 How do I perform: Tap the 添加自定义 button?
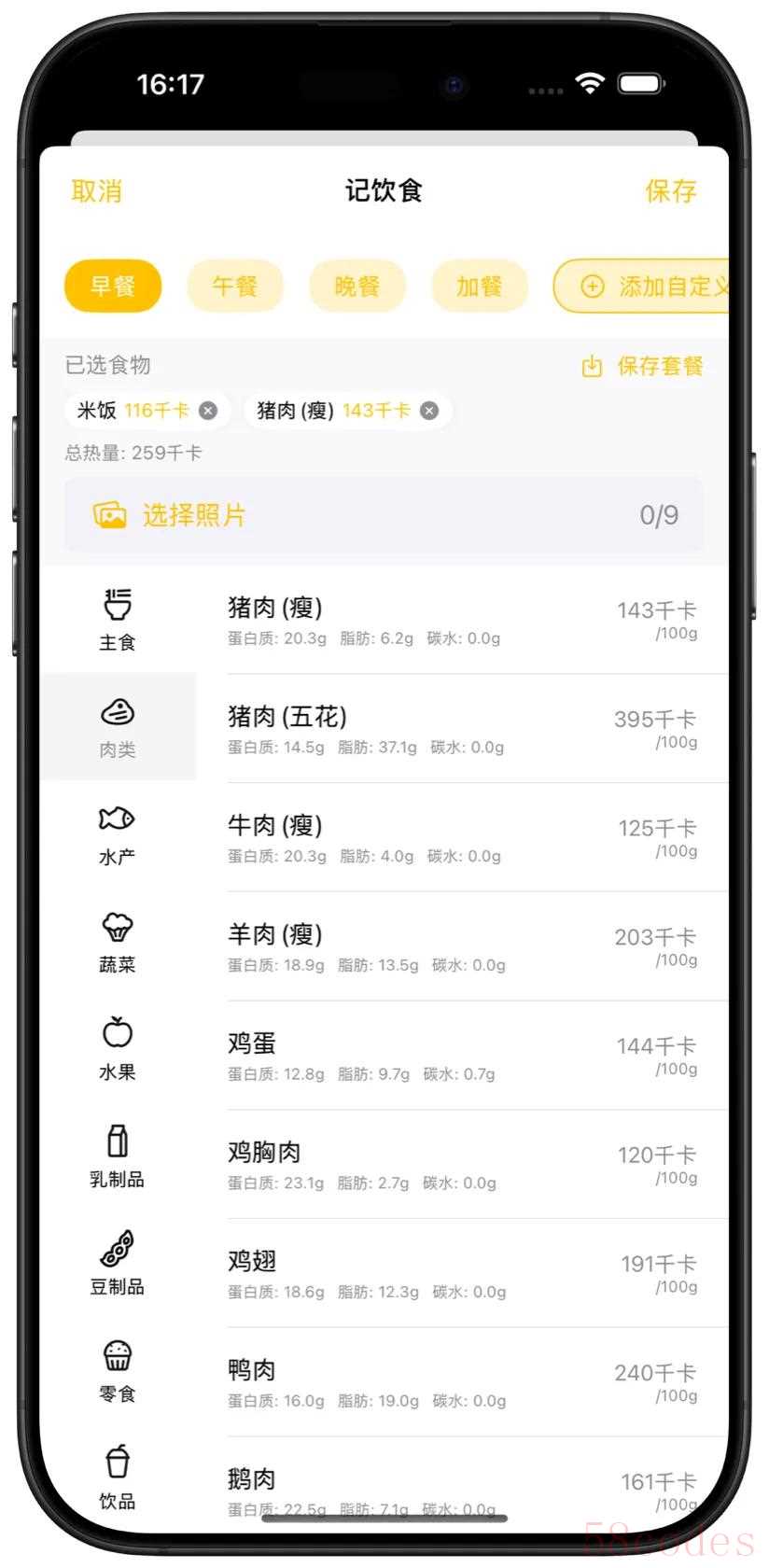click(641, 286)
